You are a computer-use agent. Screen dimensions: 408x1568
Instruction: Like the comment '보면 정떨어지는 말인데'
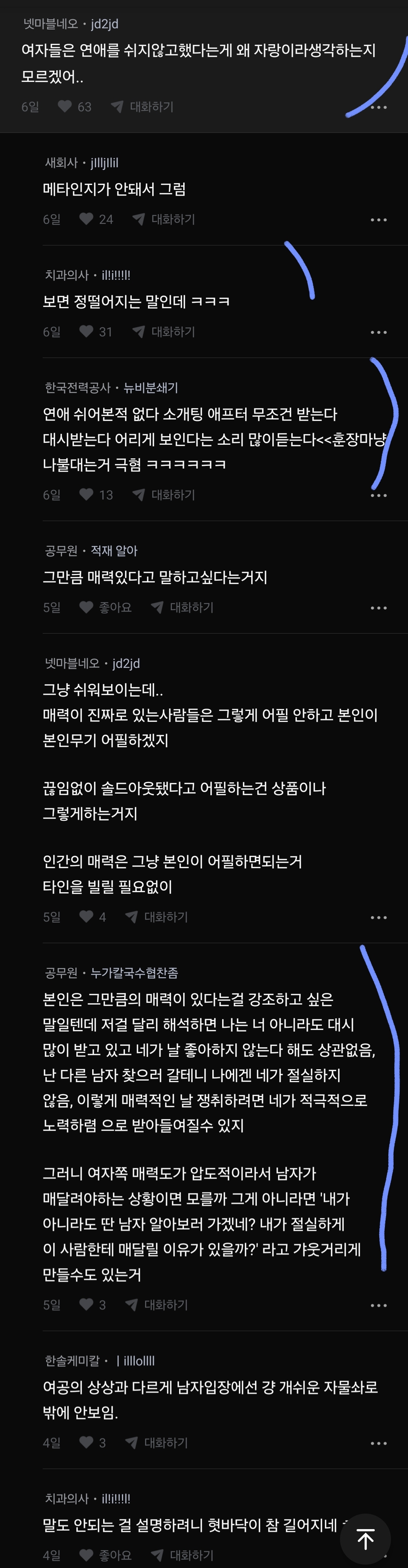pyautogui.click(x=87, y=332)
